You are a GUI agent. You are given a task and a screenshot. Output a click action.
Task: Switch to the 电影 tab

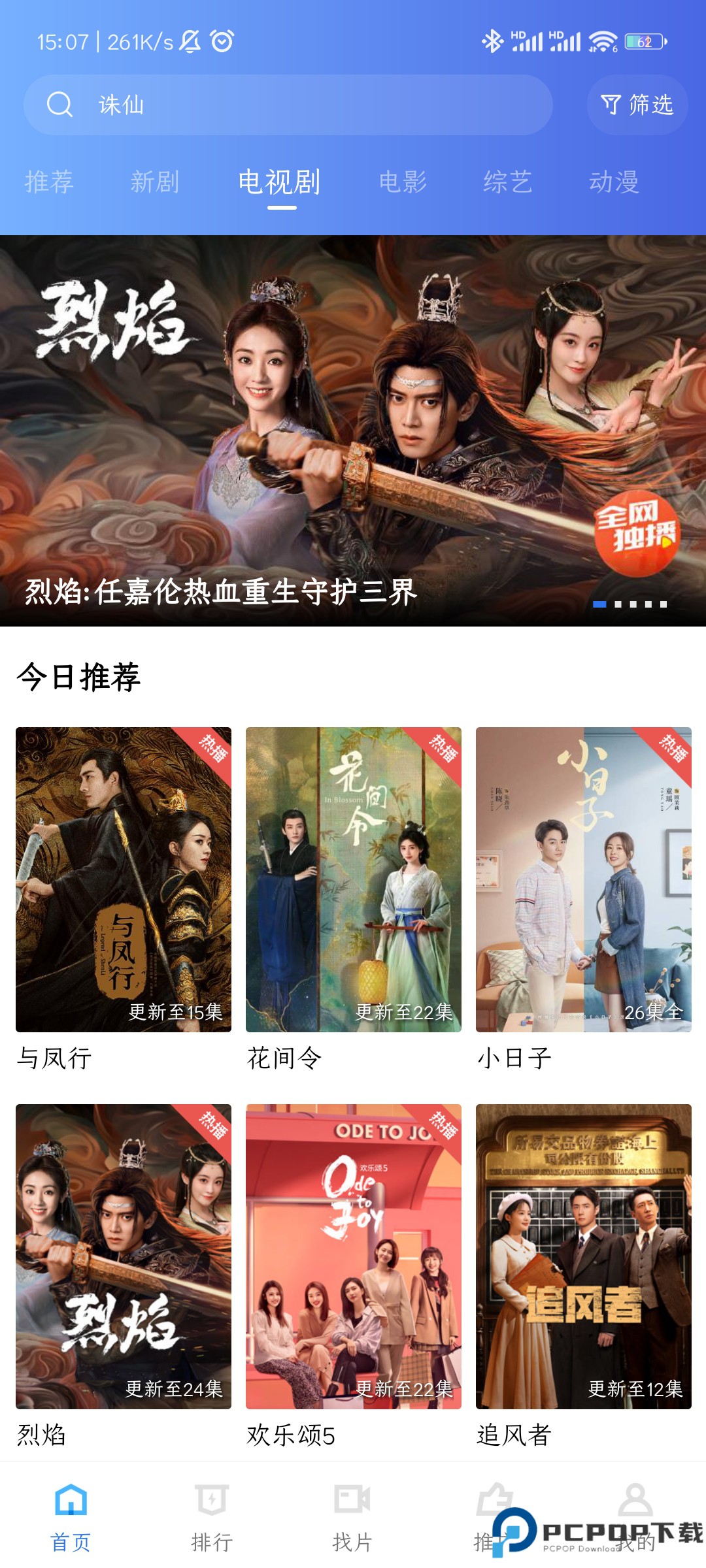click(x=403, y=183)
